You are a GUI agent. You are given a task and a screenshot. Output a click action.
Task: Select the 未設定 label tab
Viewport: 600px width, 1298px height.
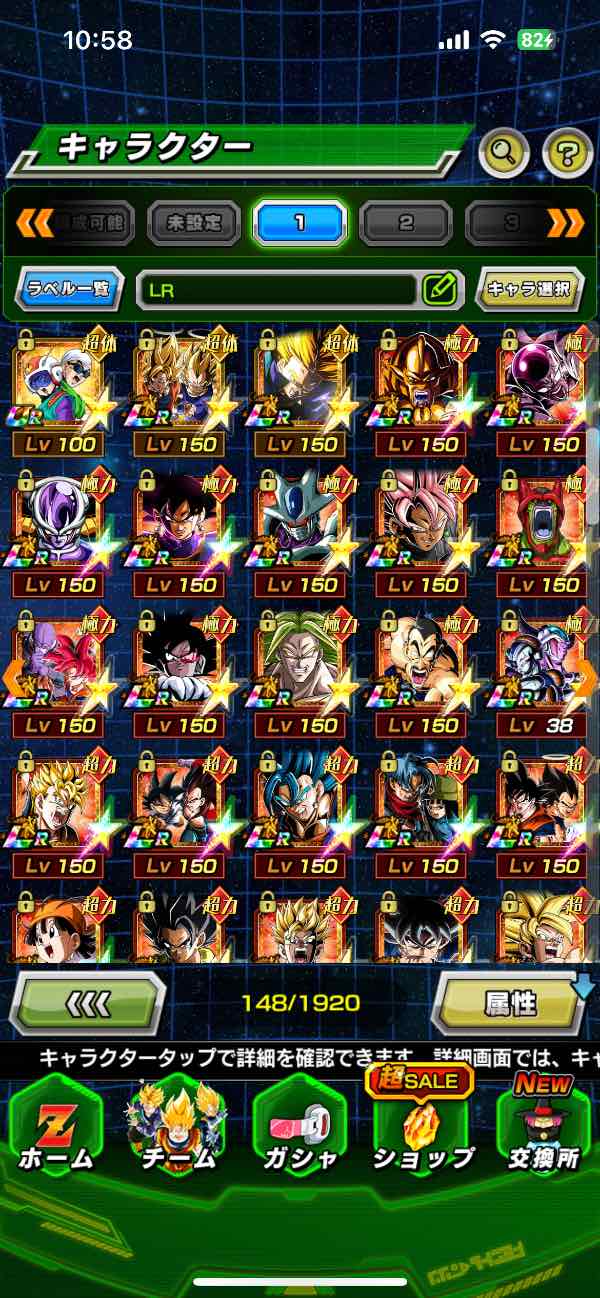click(194, 222)
